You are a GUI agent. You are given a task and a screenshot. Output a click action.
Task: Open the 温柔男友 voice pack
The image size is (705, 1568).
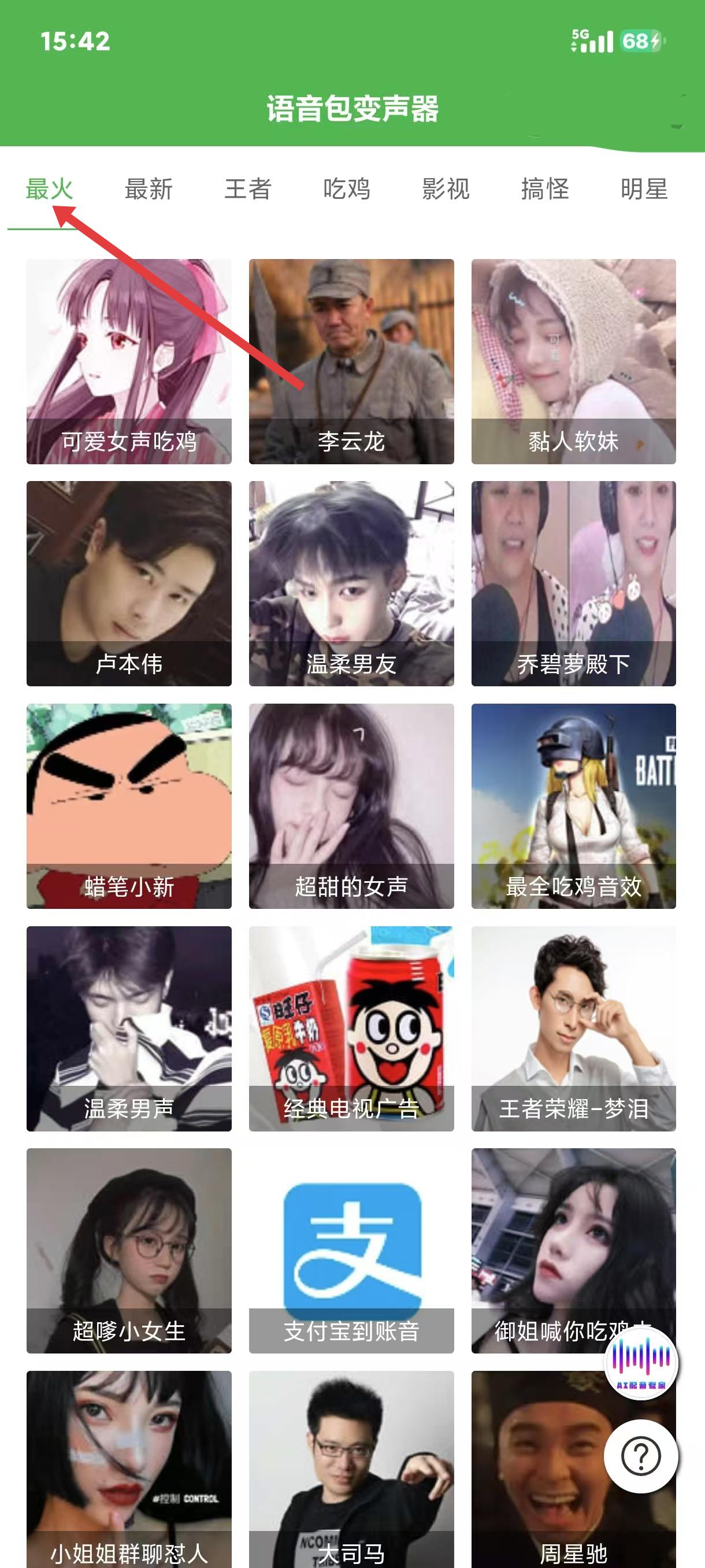point(351,584)
